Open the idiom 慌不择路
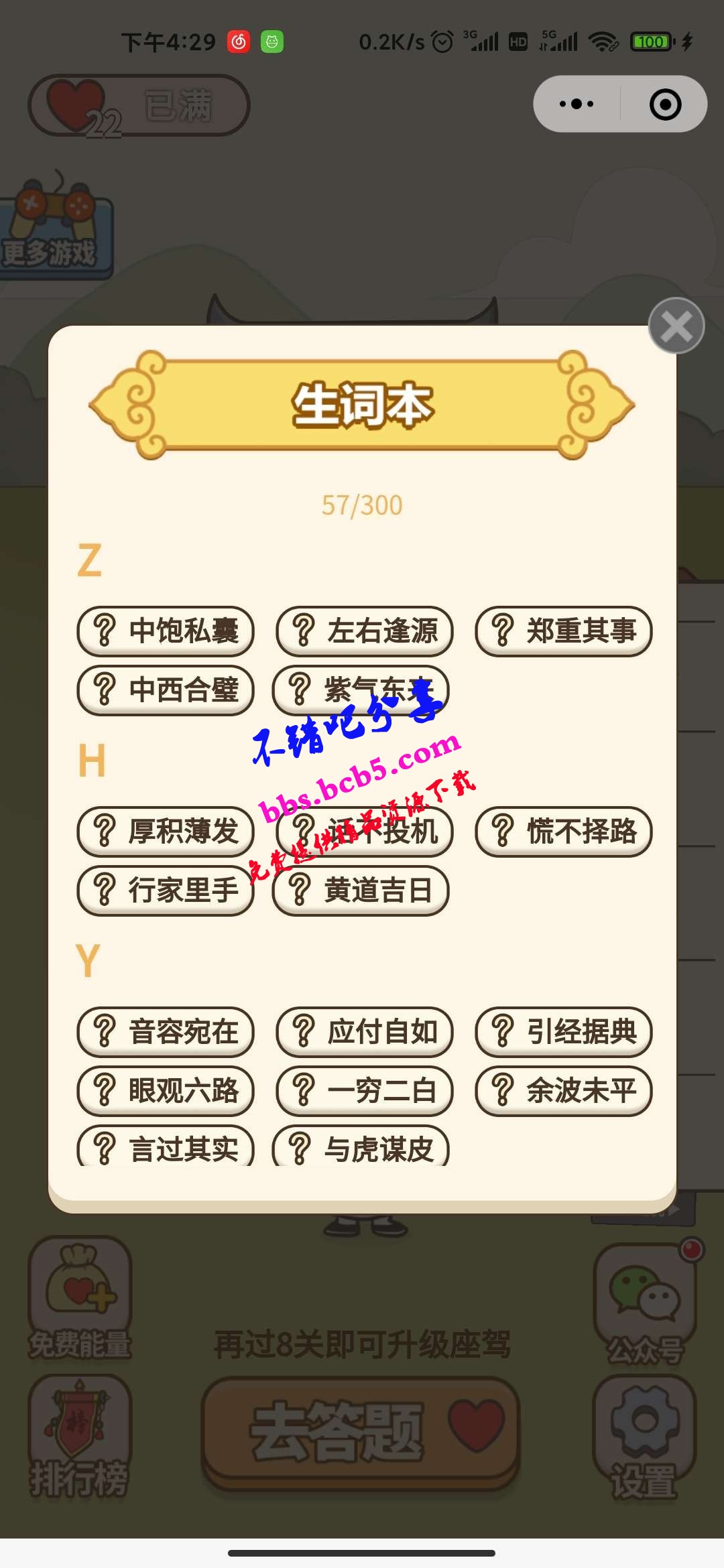 564,832
